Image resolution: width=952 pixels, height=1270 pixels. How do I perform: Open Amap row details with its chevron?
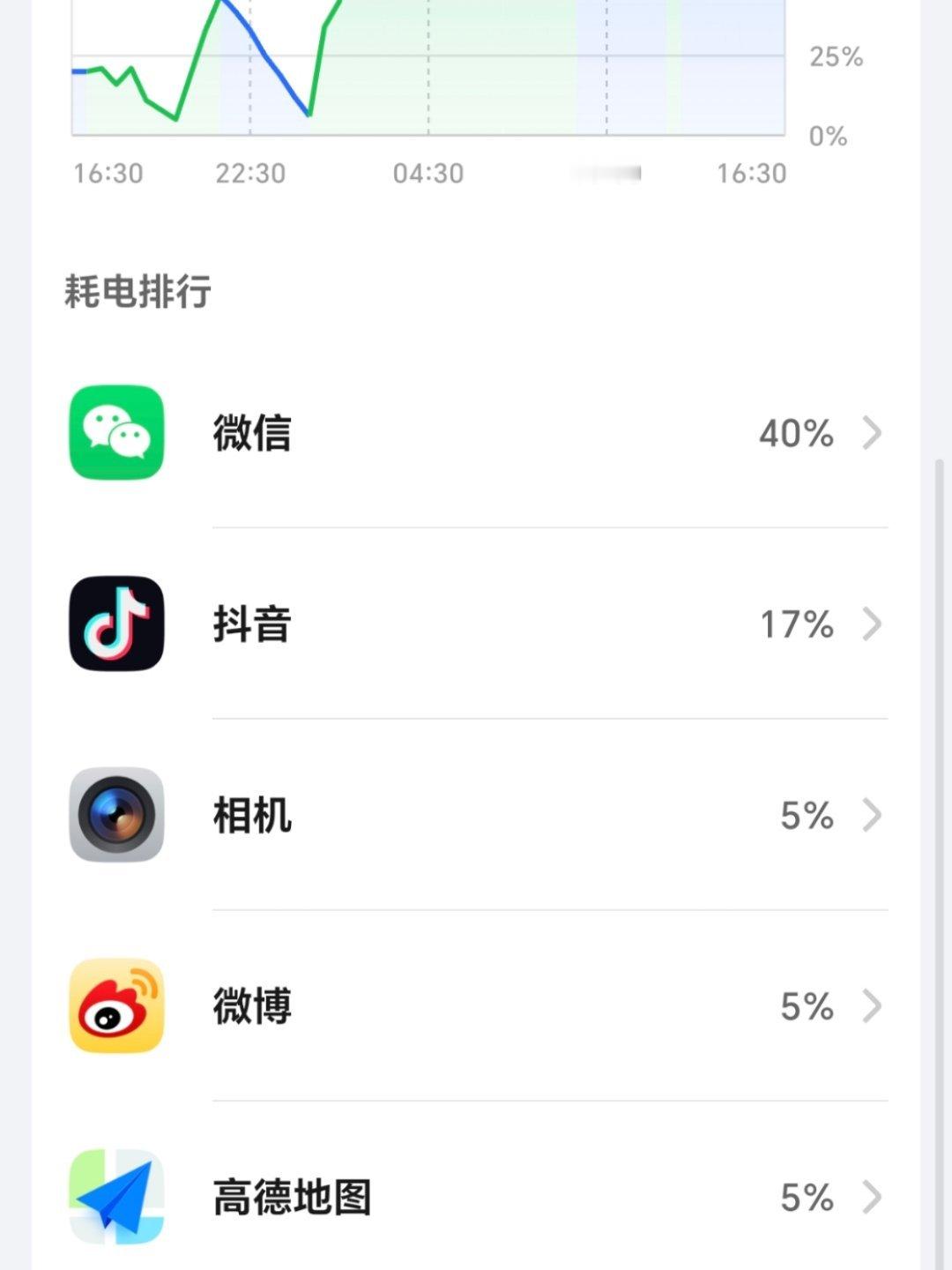pos(874,1195)
